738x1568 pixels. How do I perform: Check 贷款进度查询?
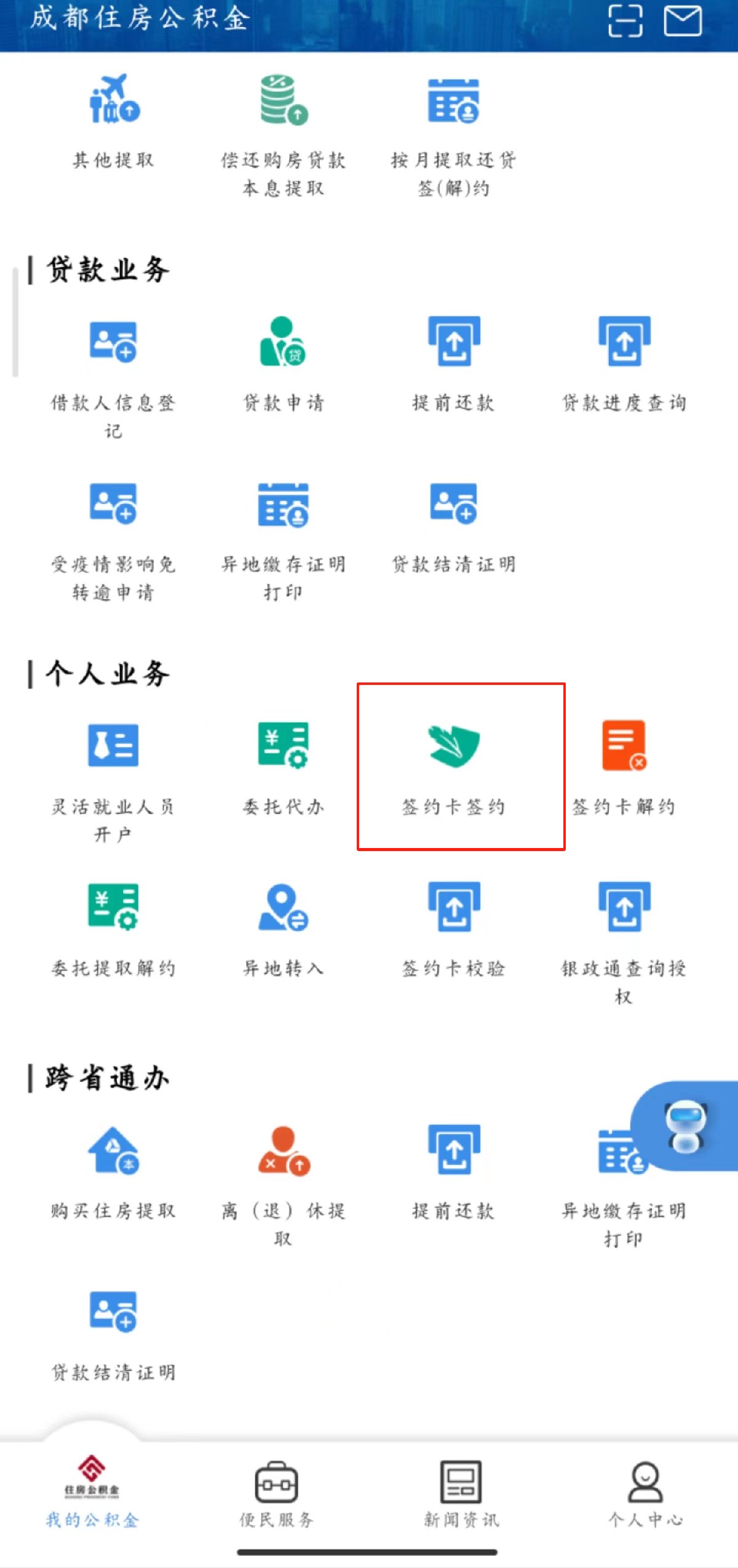624,363
